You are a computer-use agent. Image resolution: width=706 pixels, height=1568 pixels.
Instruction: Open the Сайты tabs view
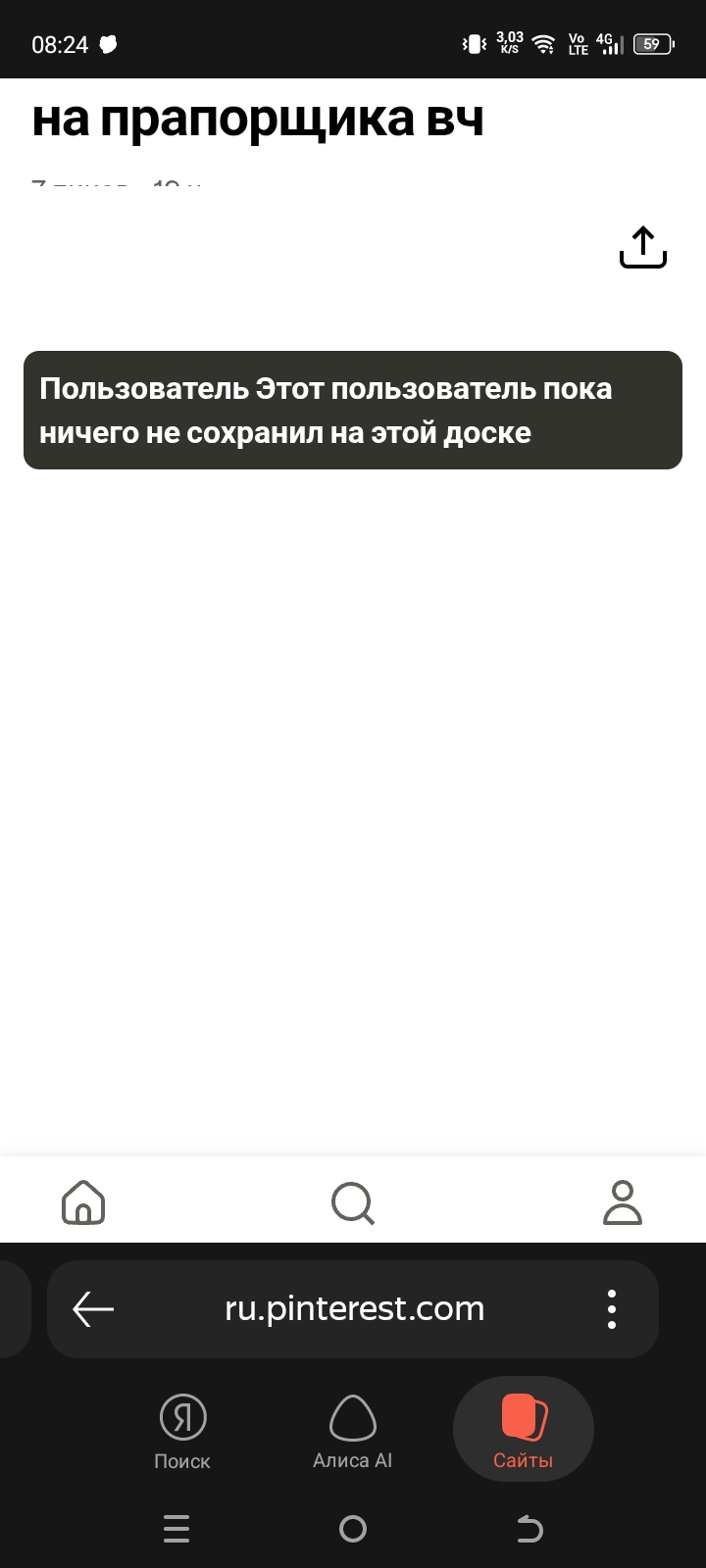[523, 1431]
